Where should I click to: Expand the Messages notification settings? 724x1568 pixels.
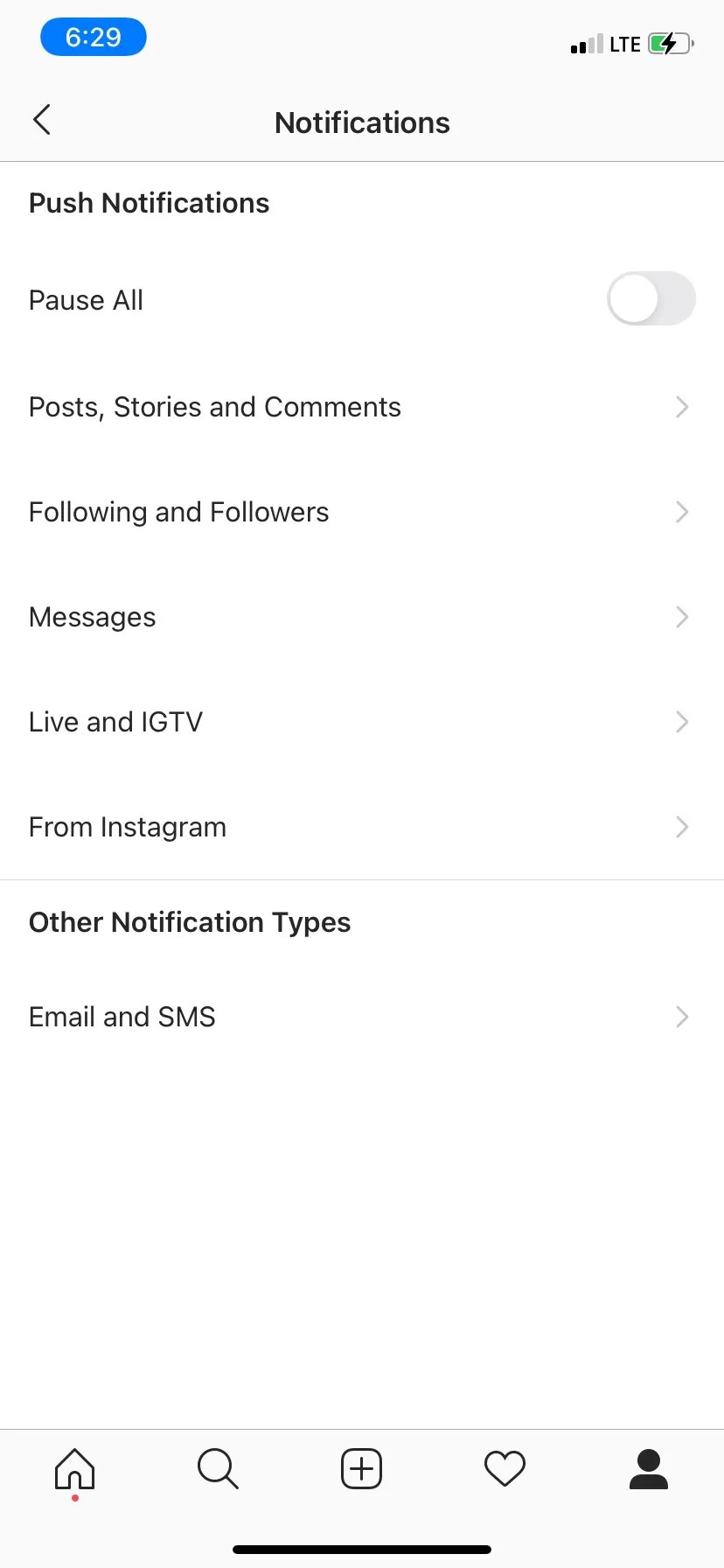point(361,617)
